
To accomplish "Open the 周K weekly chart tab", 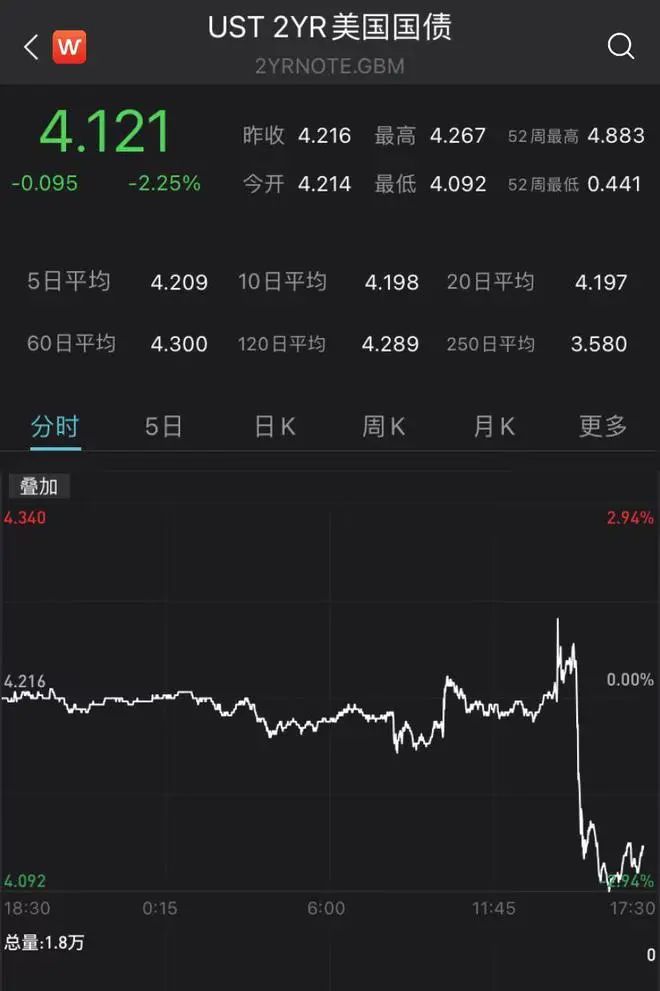I will tap(383, 427).
